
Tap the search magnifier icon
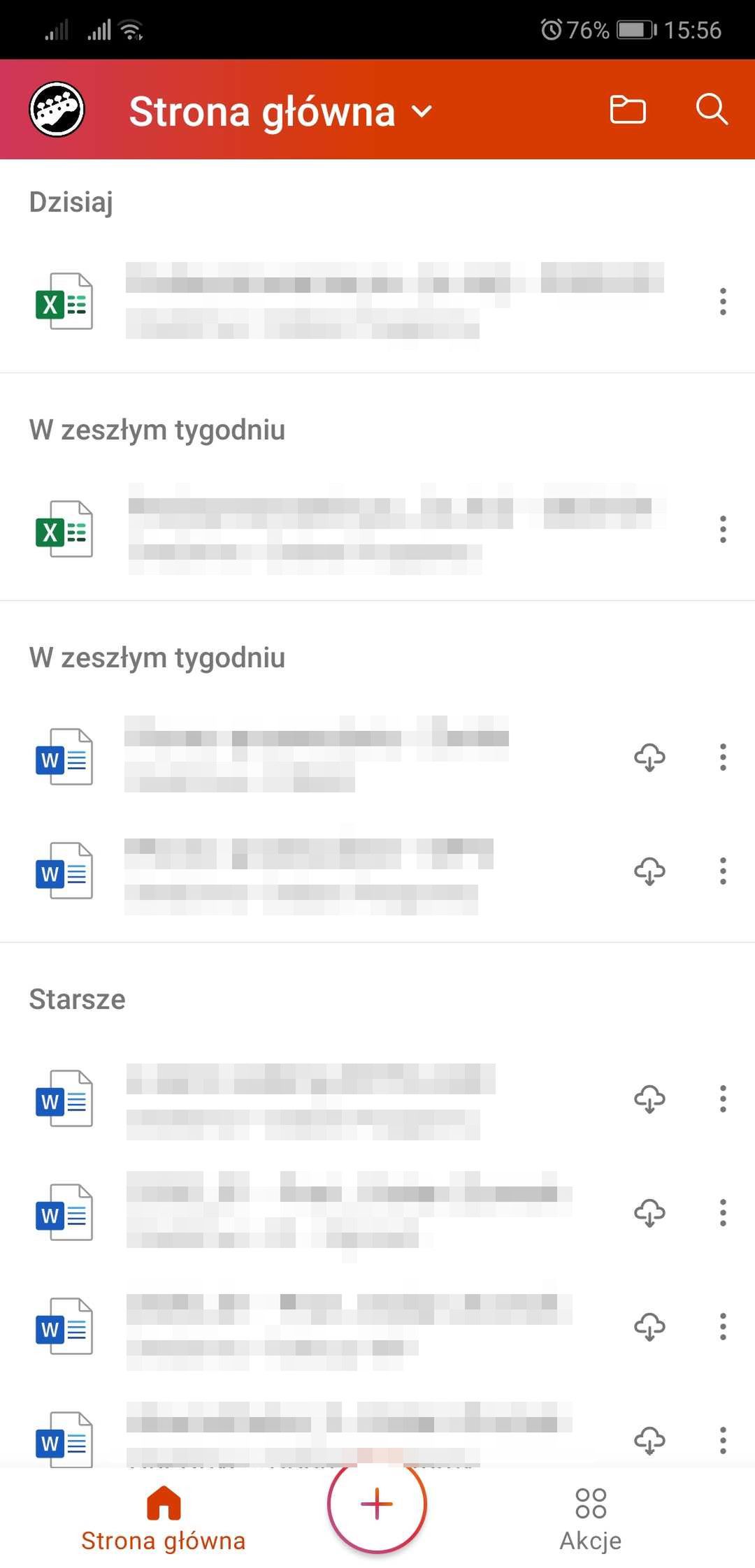[712, 110]
